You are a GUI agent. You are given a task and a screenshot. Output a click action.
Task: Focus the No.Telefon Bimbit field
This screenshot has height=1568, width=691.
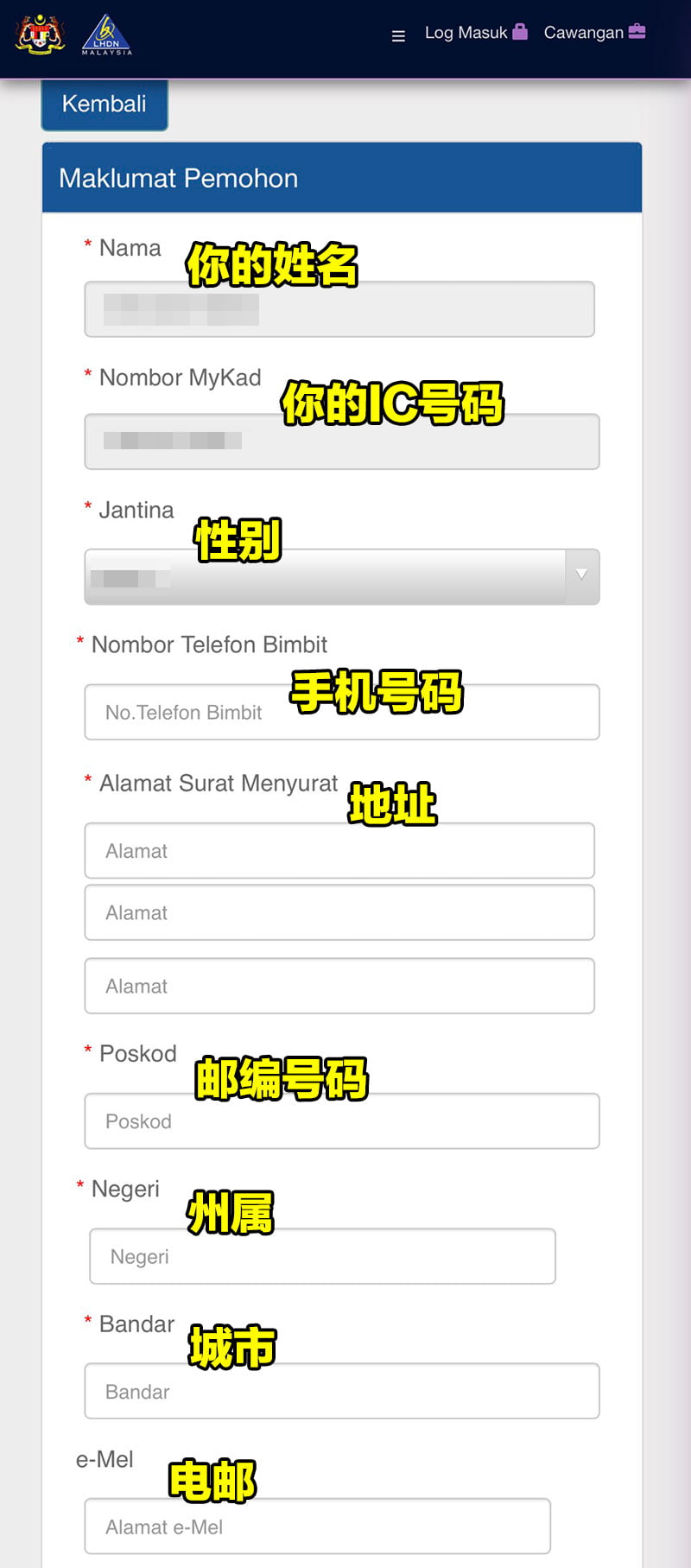pyautogui.click(x=342, y=712)
